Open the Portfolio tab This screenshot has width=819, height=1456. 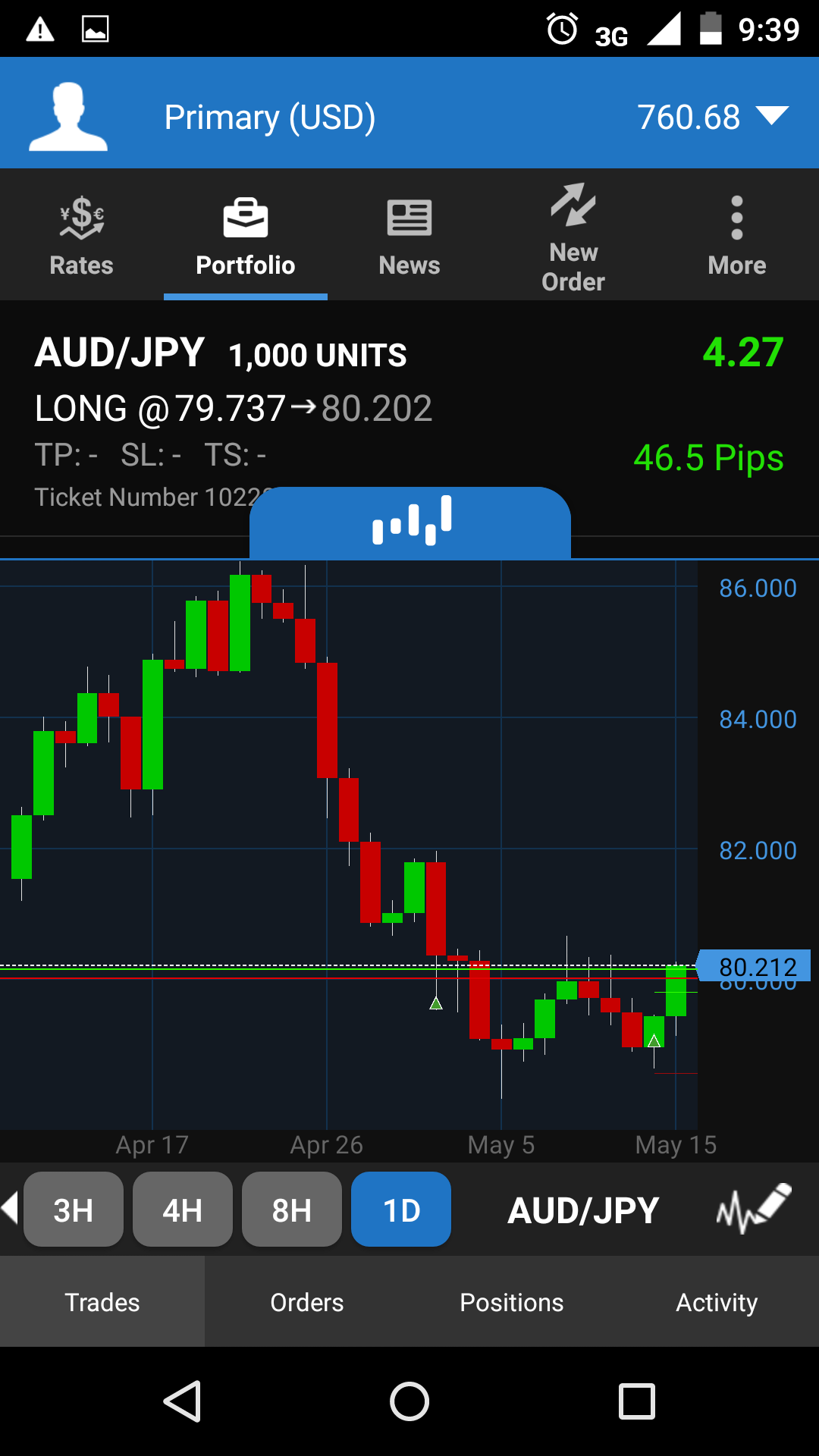click(245, 235)
